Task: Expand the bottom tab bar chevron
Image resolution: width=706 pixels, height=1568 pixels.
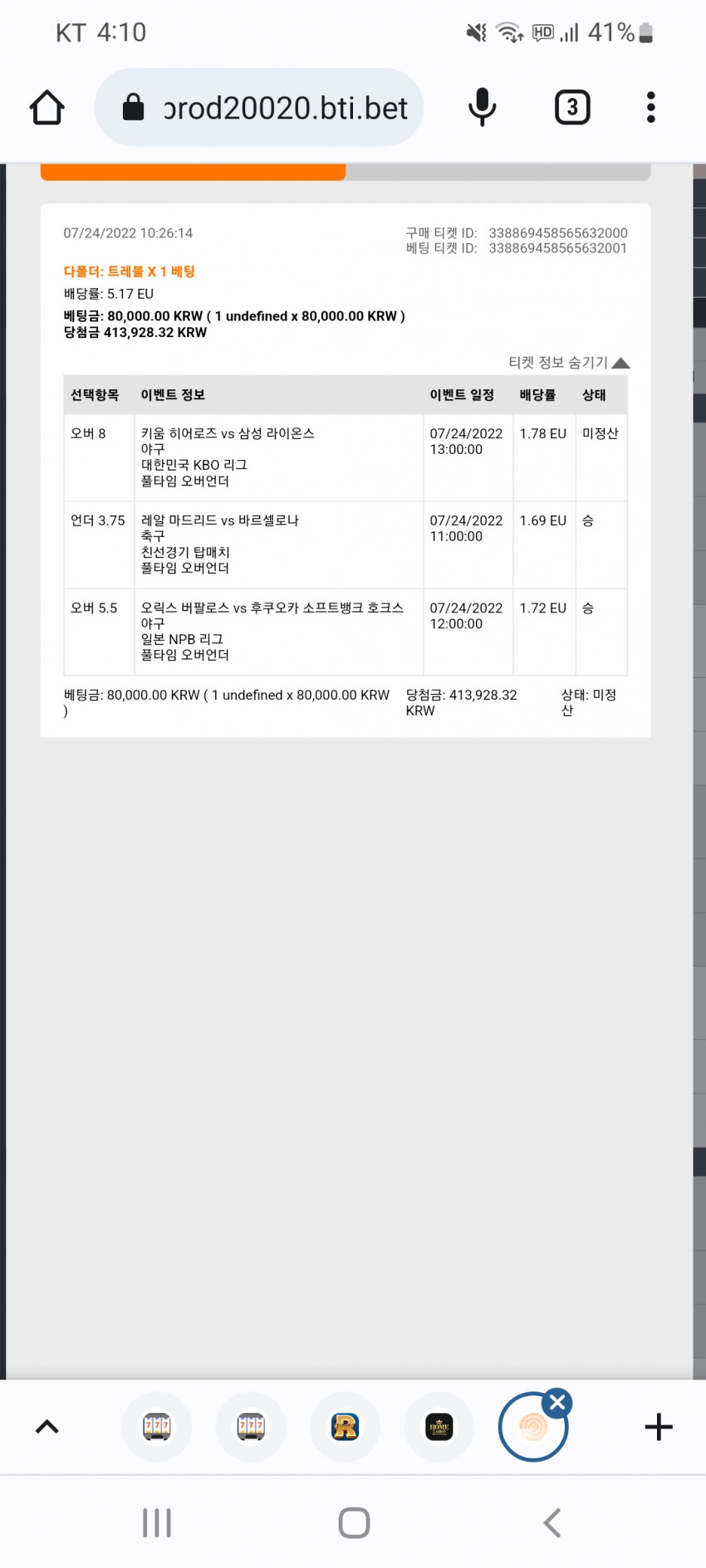Action: coord(47,1427)
